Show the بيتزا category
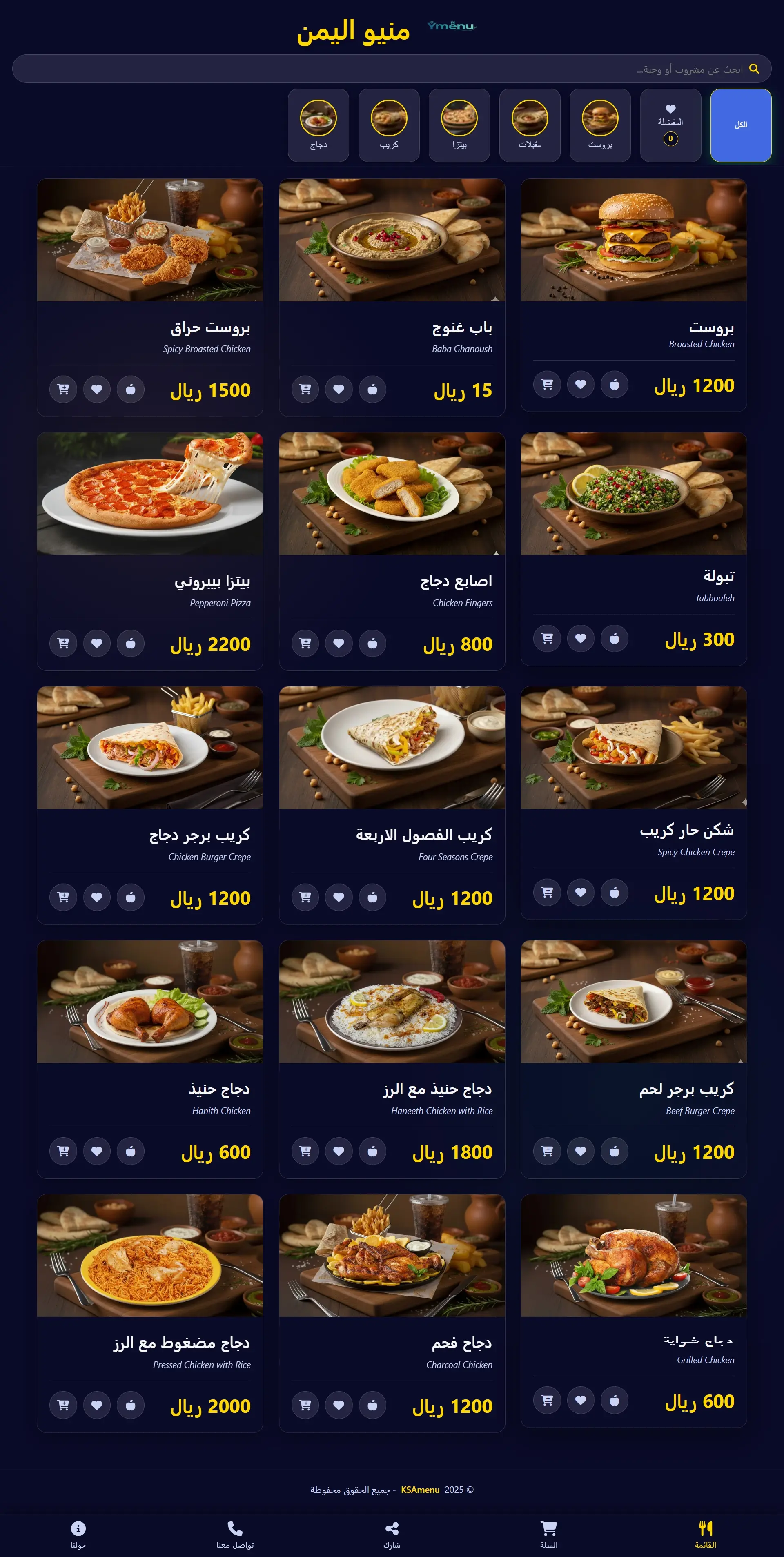This screenshot has width=784, height=1557. tap(459, 125)
